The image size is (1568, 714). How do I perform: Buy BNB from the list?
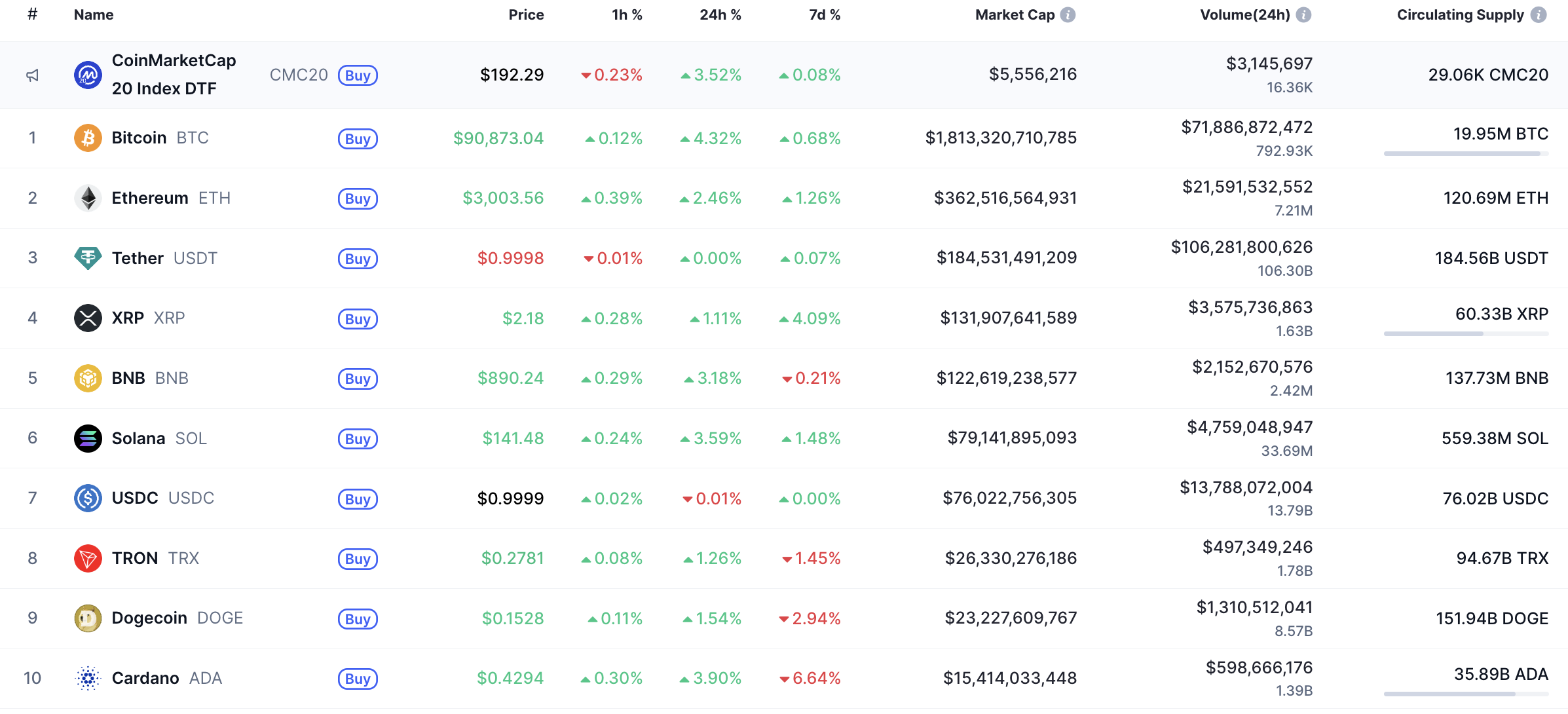coord(358,379)
